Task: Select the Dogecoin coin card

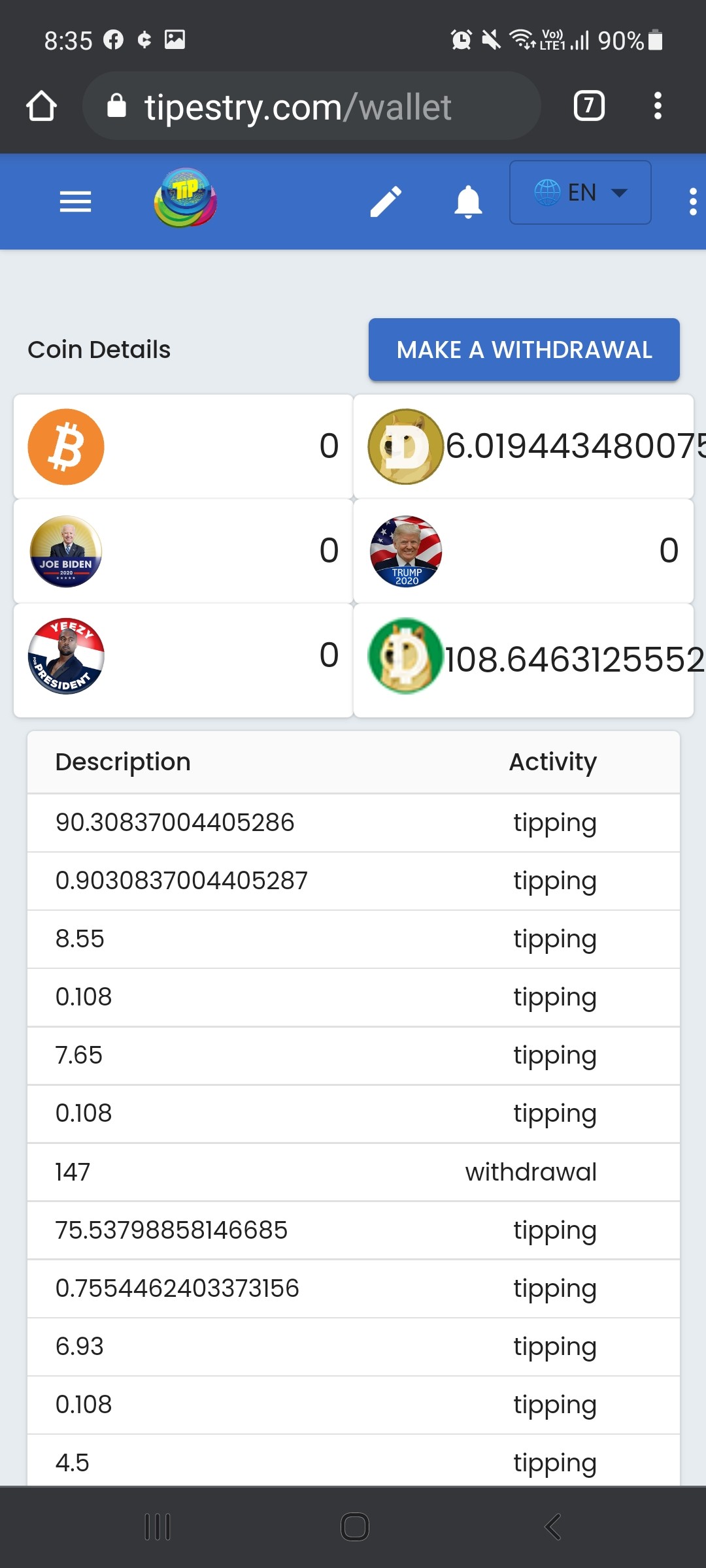Action: 524,447
